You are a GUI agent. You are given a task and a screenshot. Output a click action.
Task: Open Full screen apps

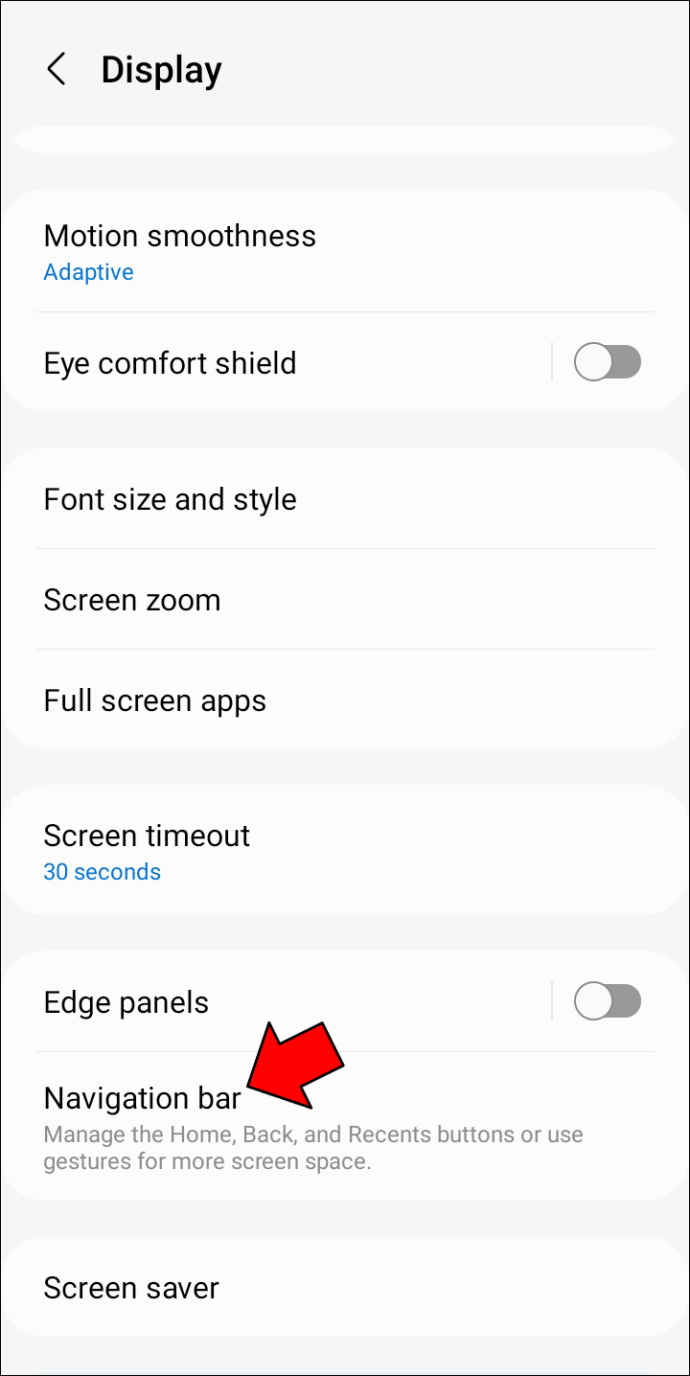155,701
